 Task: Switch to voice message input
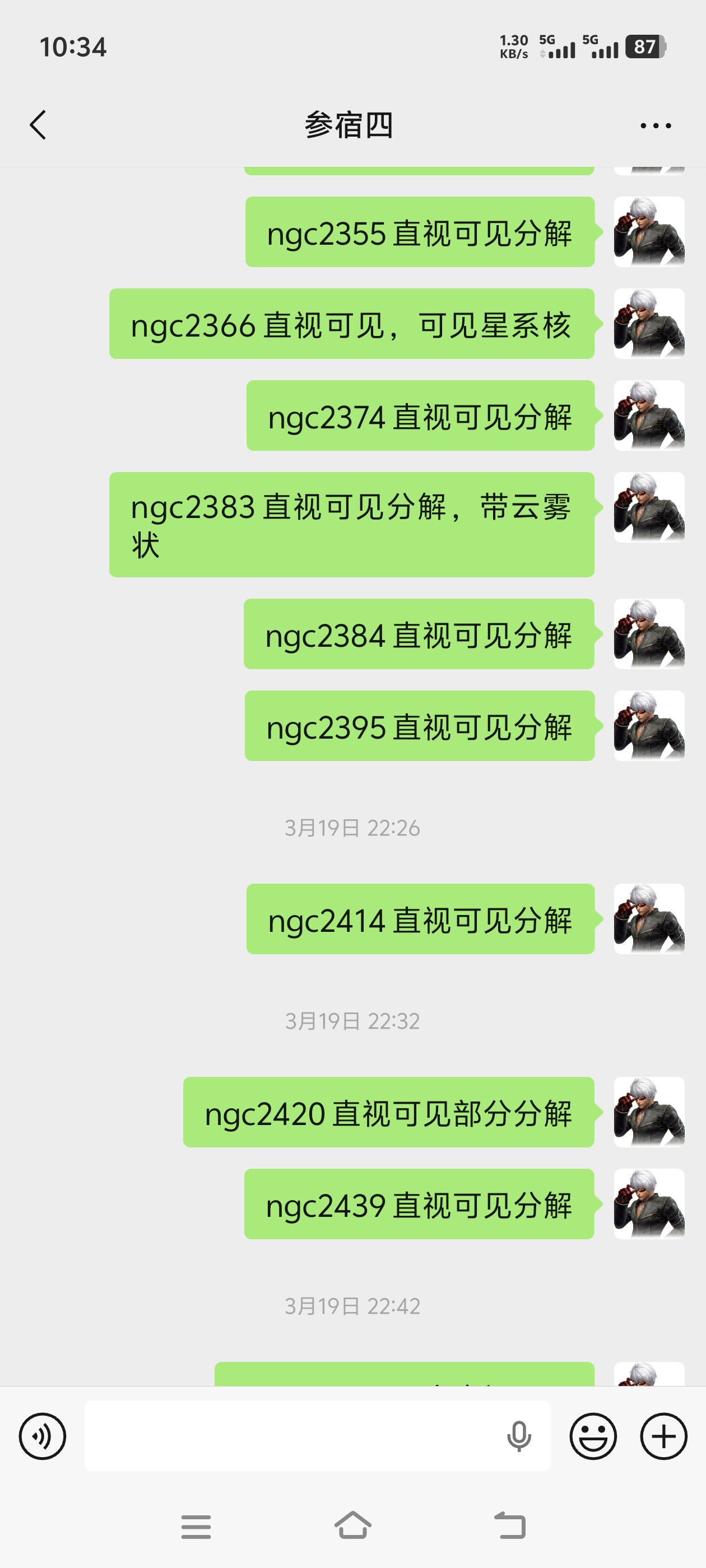pos(43,1436)
